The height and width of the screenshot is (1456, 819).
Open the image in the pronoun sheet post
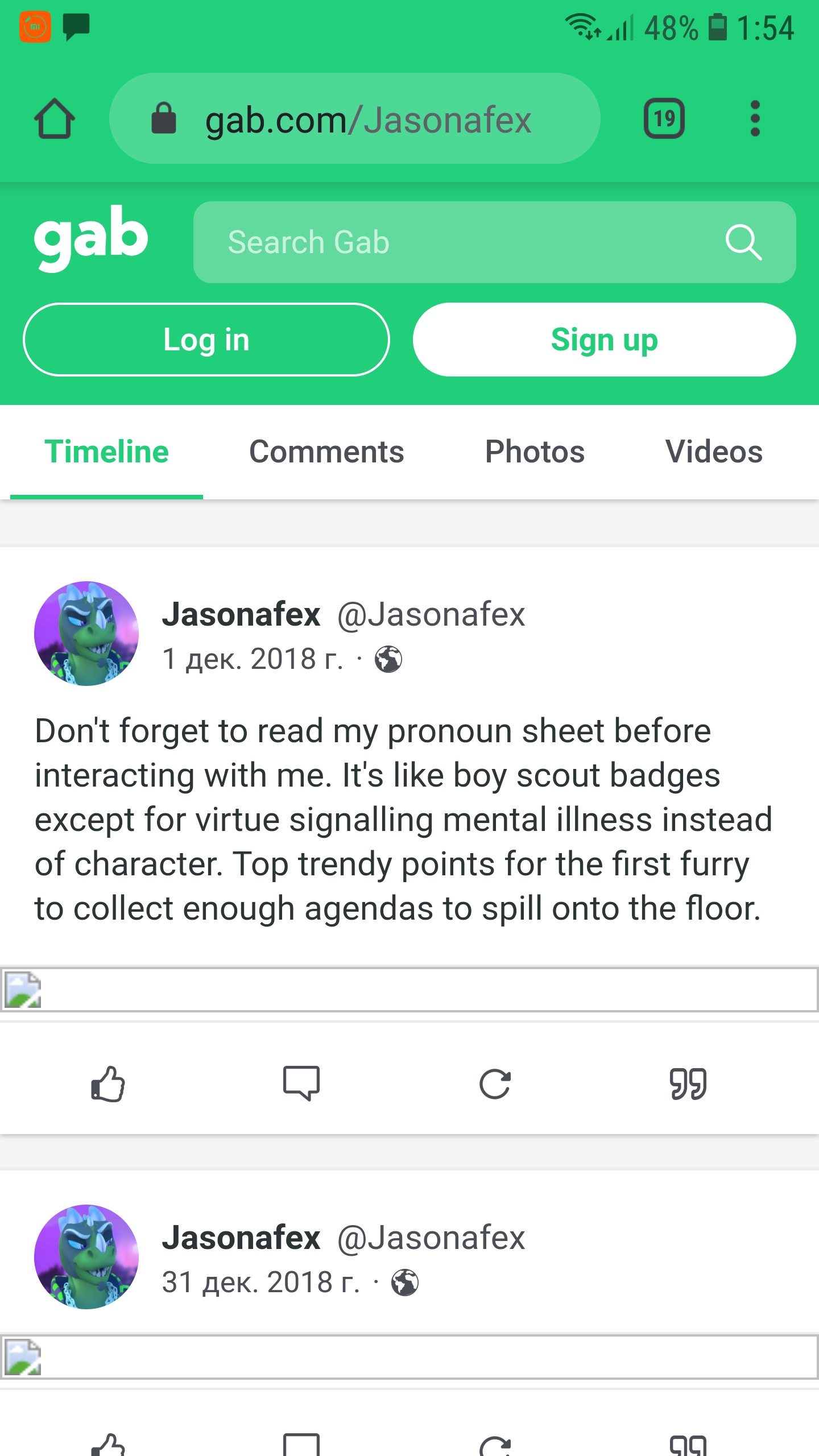coord(409,990)
